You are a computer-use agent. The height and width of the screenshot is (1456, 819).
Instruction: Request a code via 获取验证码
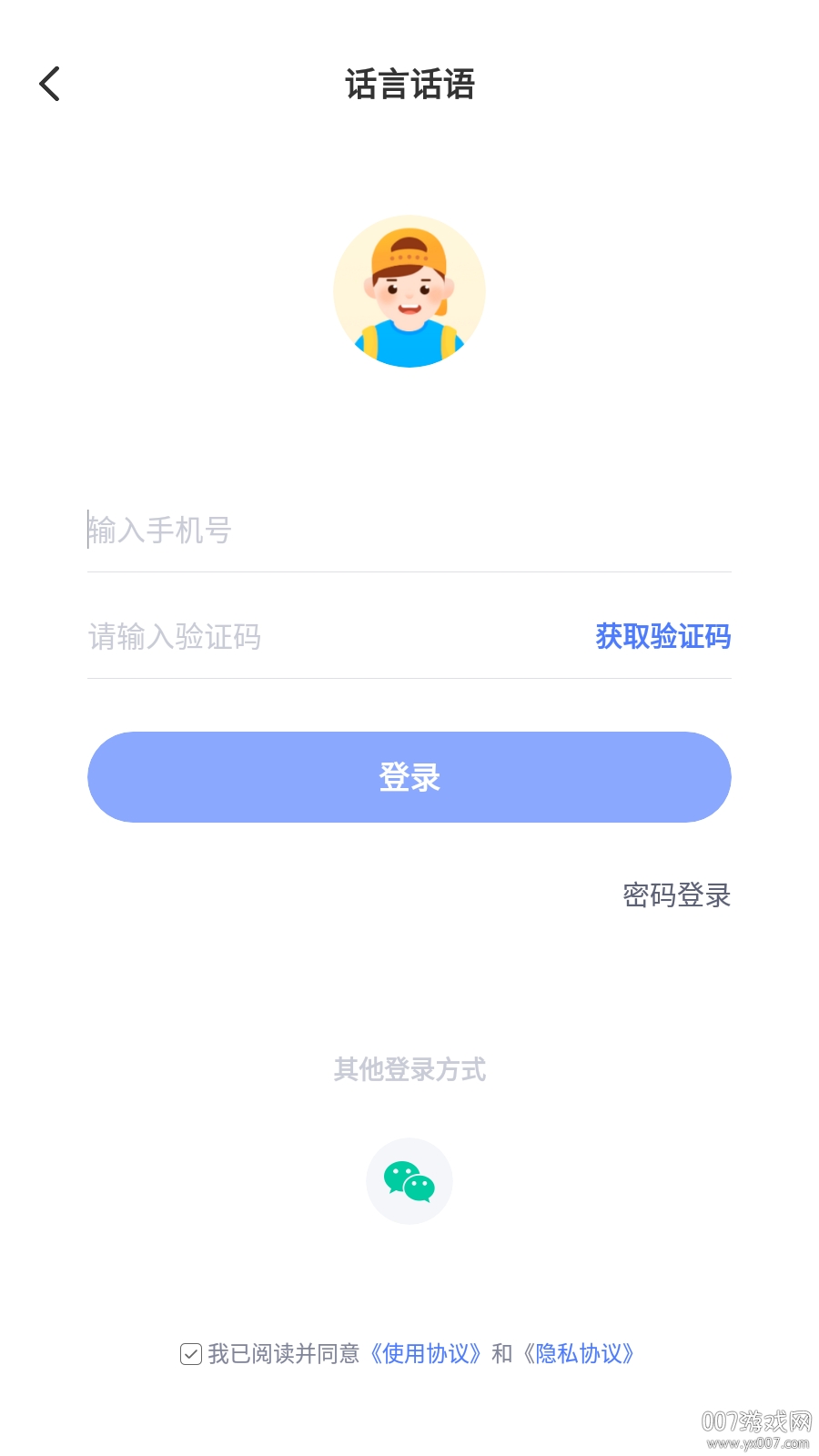tap(662, 636)
